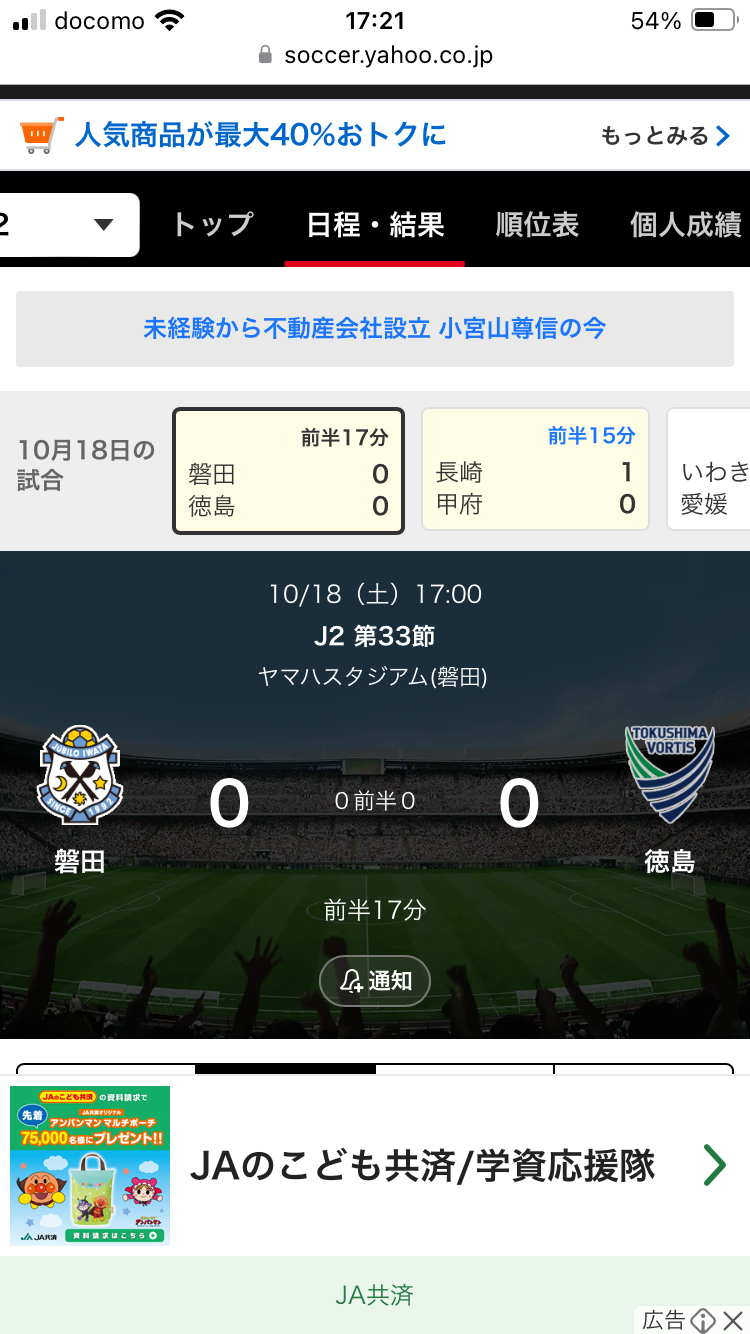Open the いわき vs 愛媛 match card

(712, 470)
